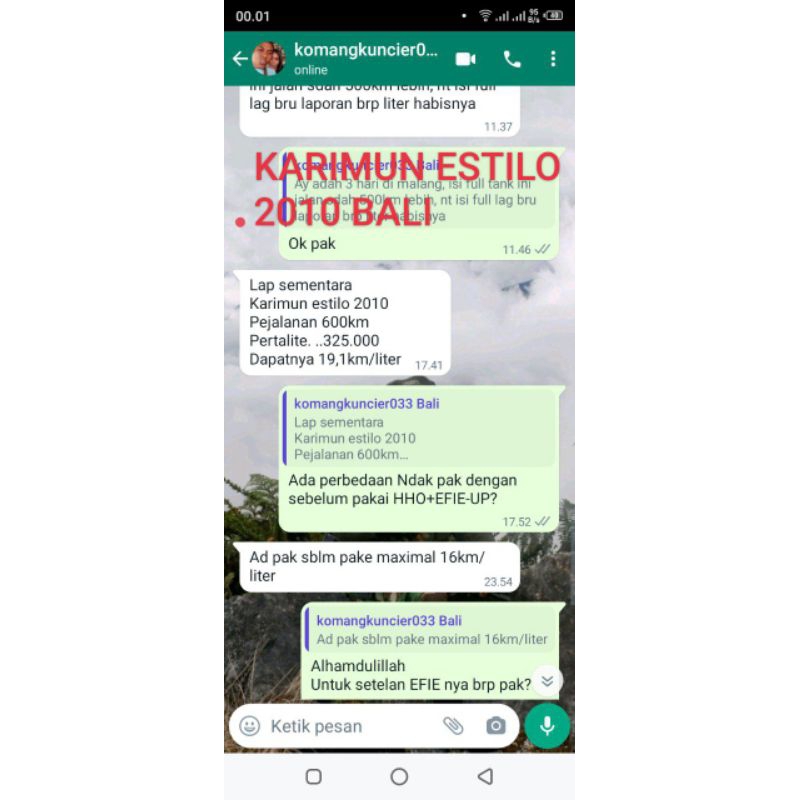800x800 pixels.
Task: Go to the system home screen
Action: (x=399, y=776)
